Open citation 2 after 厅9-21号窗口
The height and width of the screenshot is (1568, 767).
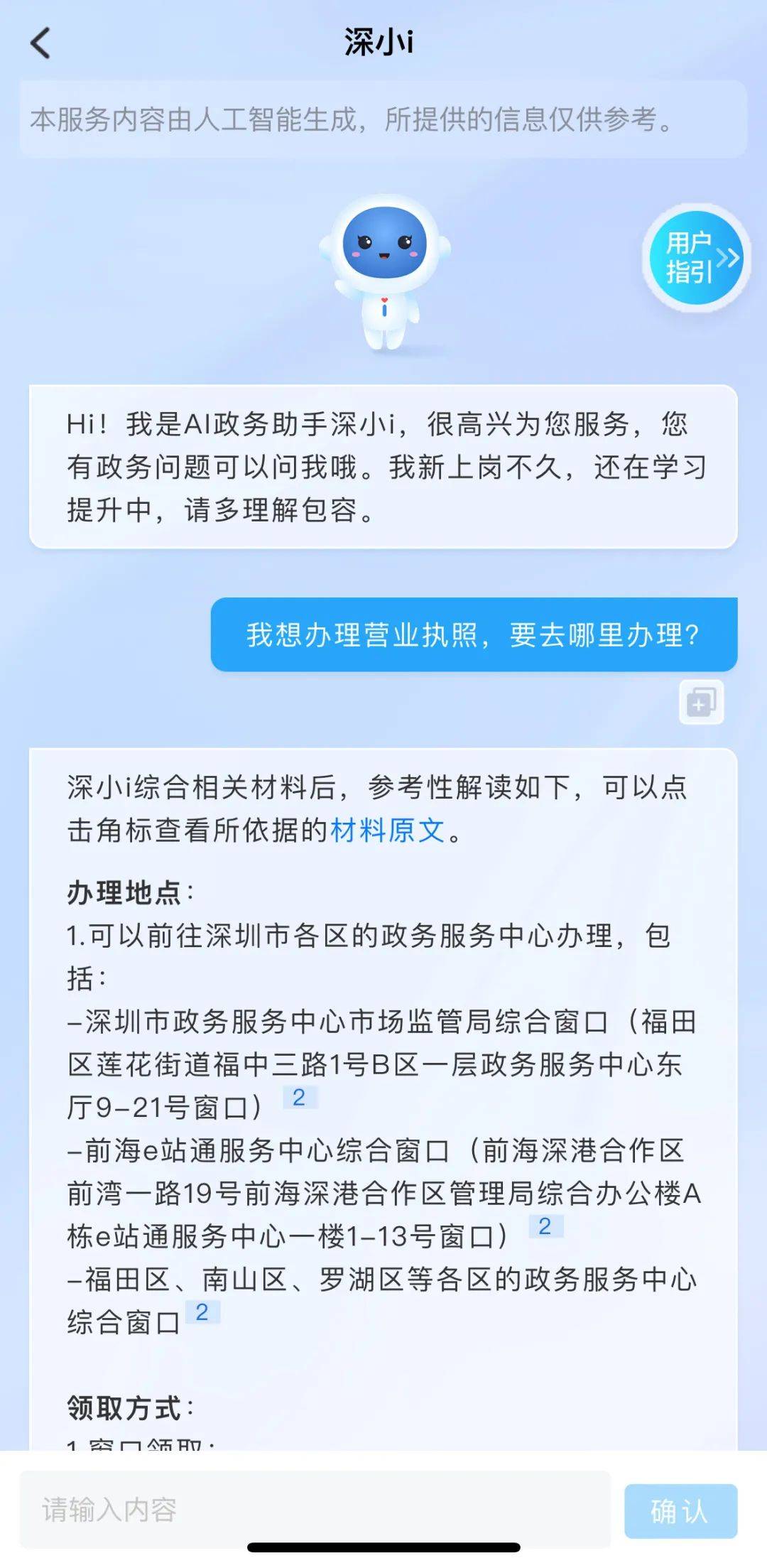(299, 1098)
